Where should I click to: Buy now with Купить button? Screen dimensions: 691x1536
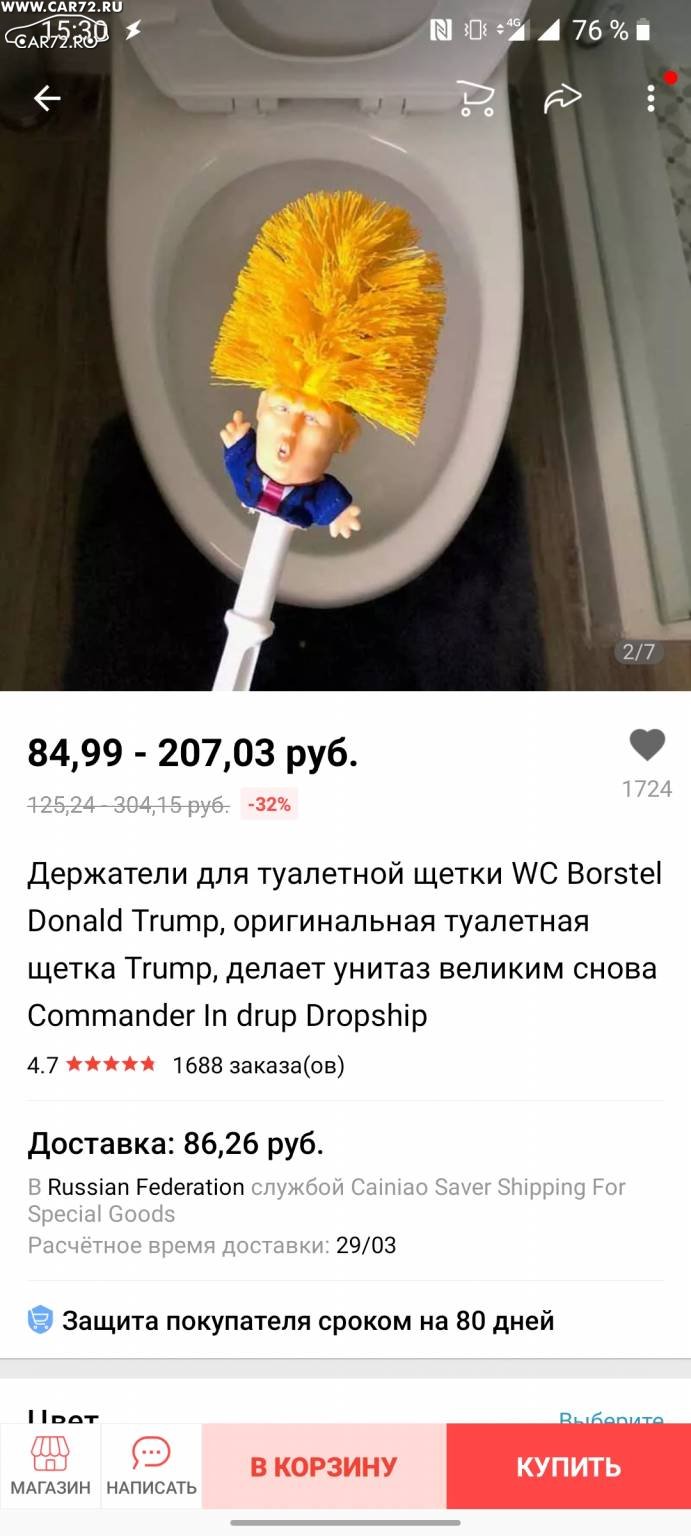tap(569, 1467)
